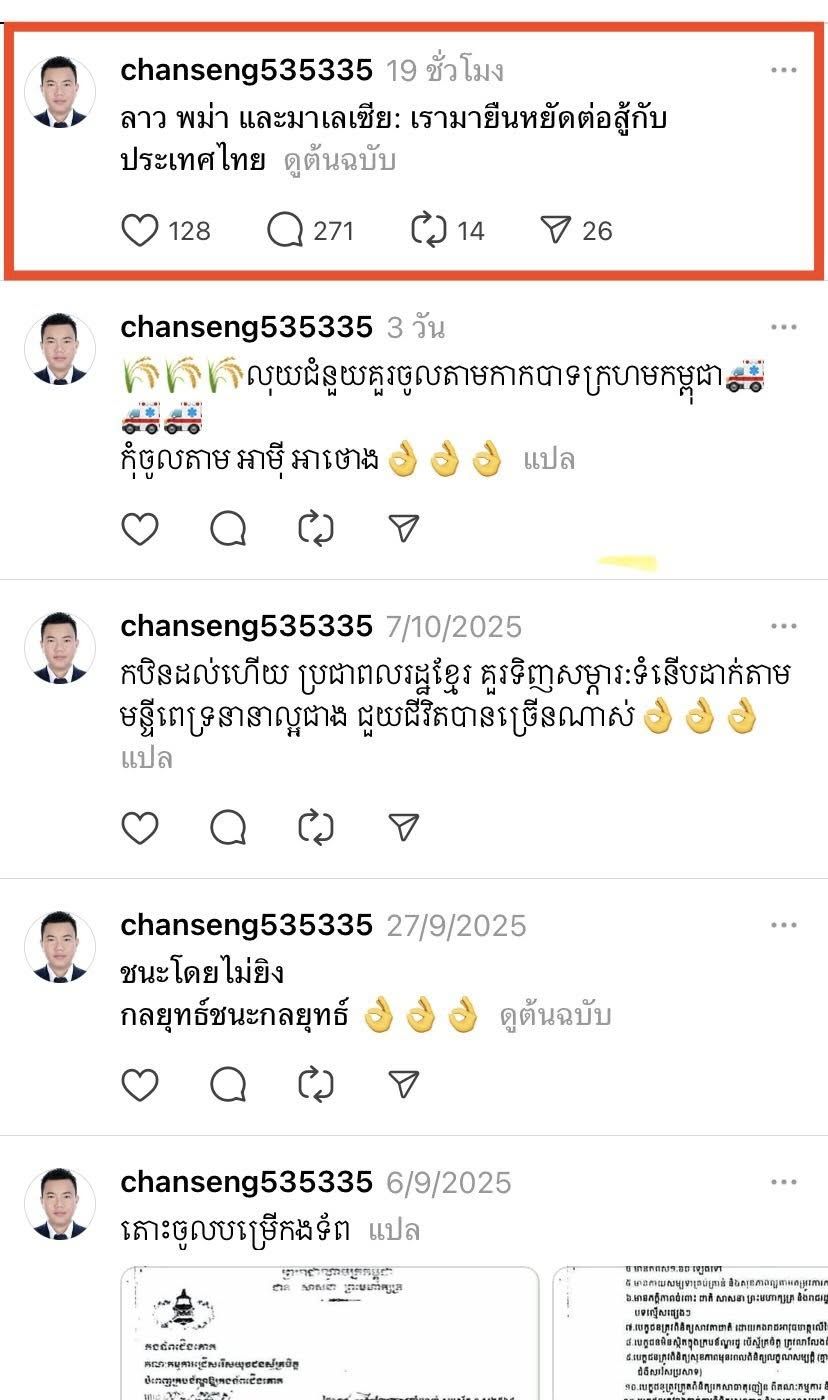
Task: Repost the top post with 14 reposts
Action: [x=428, y=231]
